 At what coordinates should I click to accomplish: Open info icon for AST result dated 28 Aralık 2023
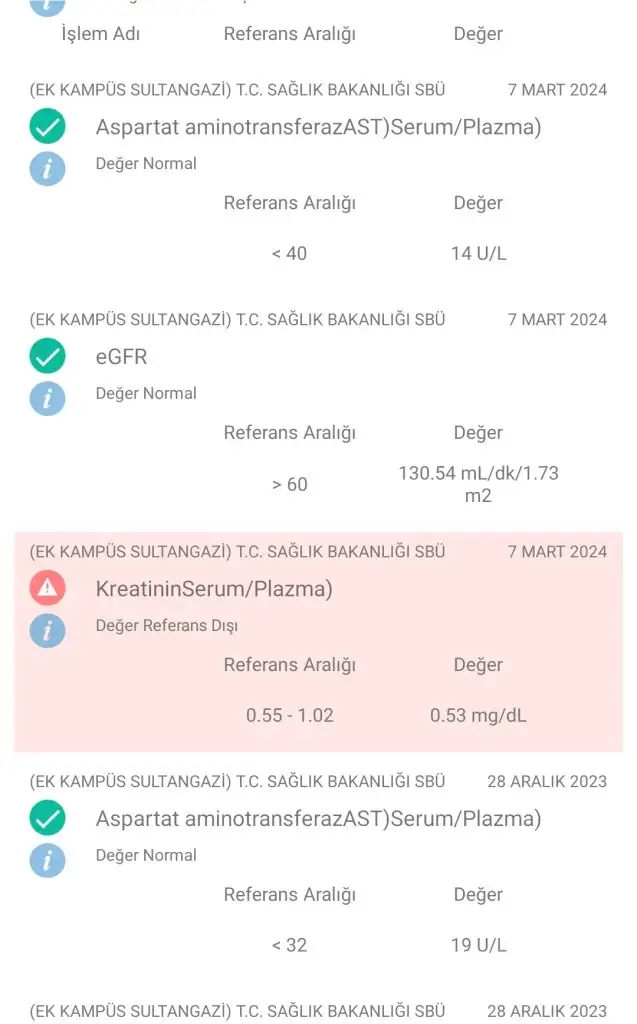pos(47,860)
